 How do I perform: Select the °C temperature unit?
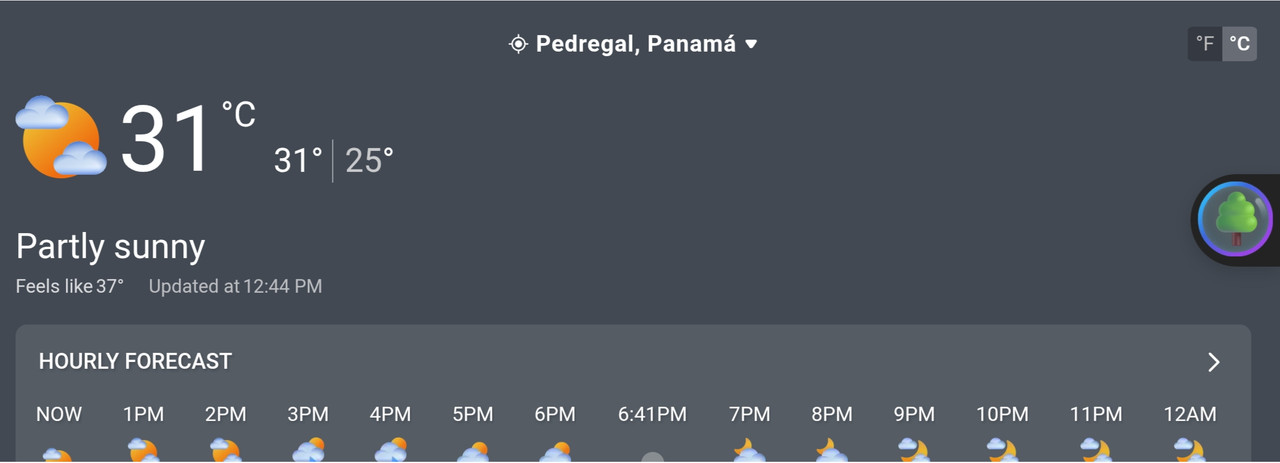point(1239,44)
